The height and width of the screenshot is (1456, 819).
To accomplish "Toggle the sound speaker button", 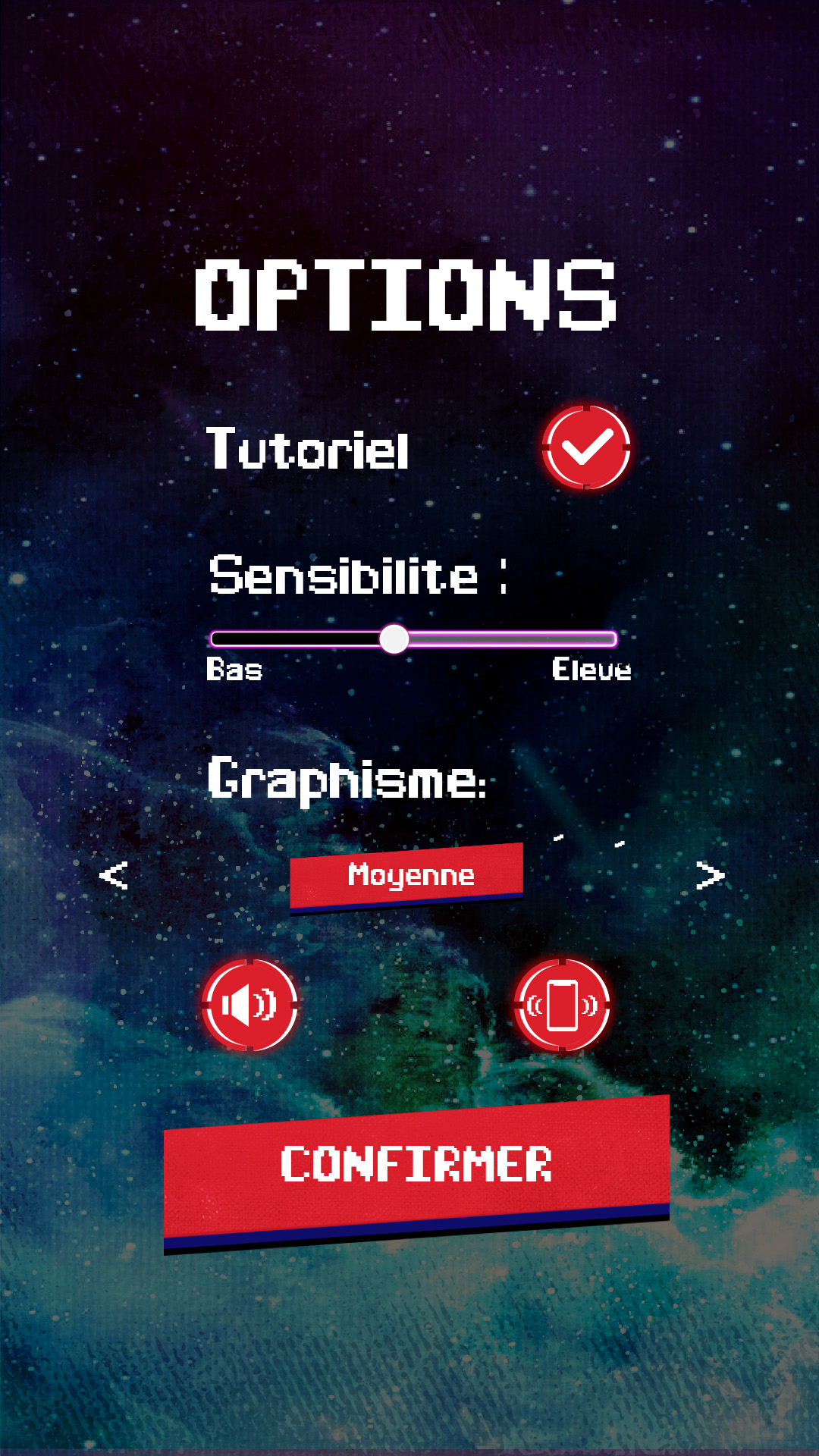I will pos(249,1006).
